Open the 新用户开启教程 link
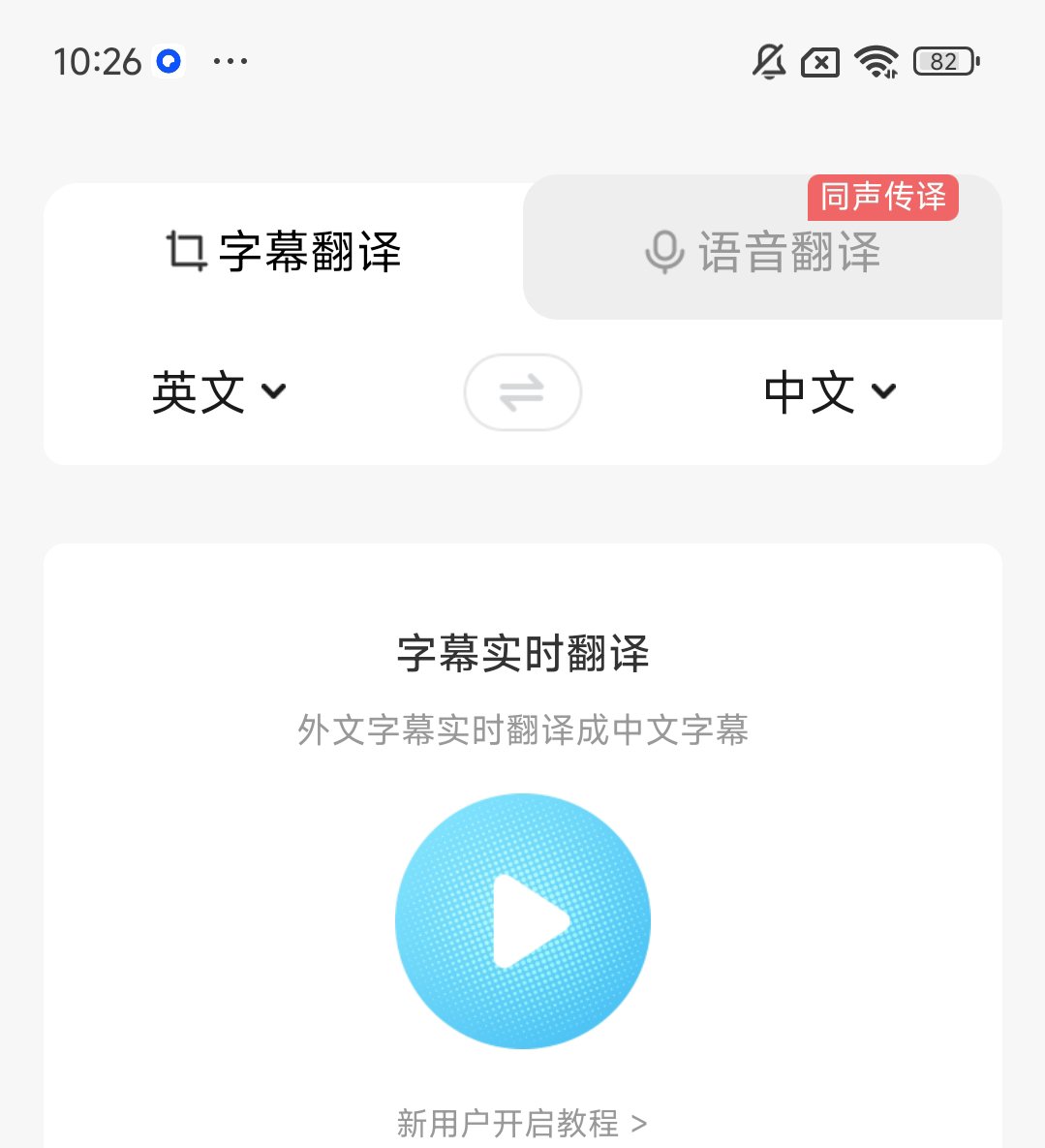The width and height of the screenshot is (1045, 1148). (522, 1124)
